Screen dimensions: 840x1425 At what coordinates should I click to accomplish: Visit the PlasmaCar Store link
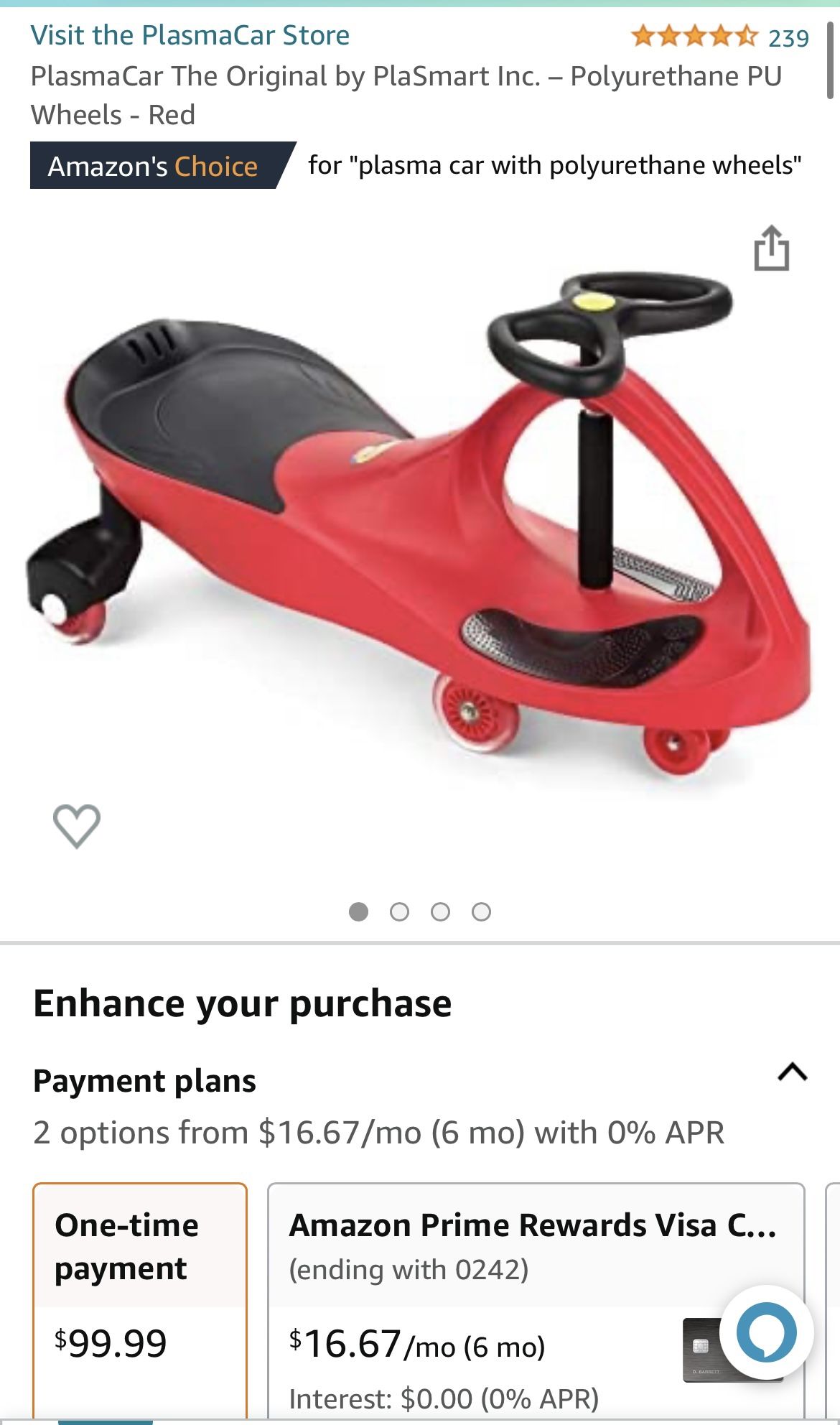[x=190, y=35]
